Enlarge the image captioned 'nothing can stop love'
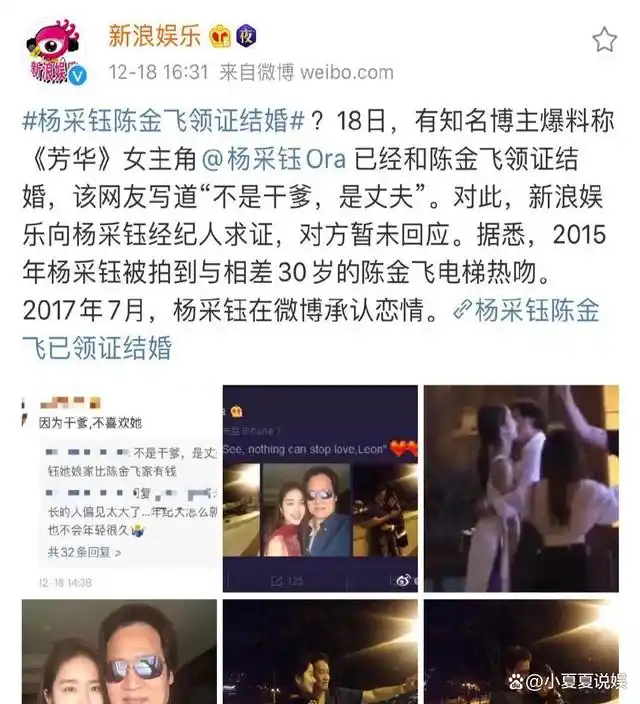 coord(320,488)
